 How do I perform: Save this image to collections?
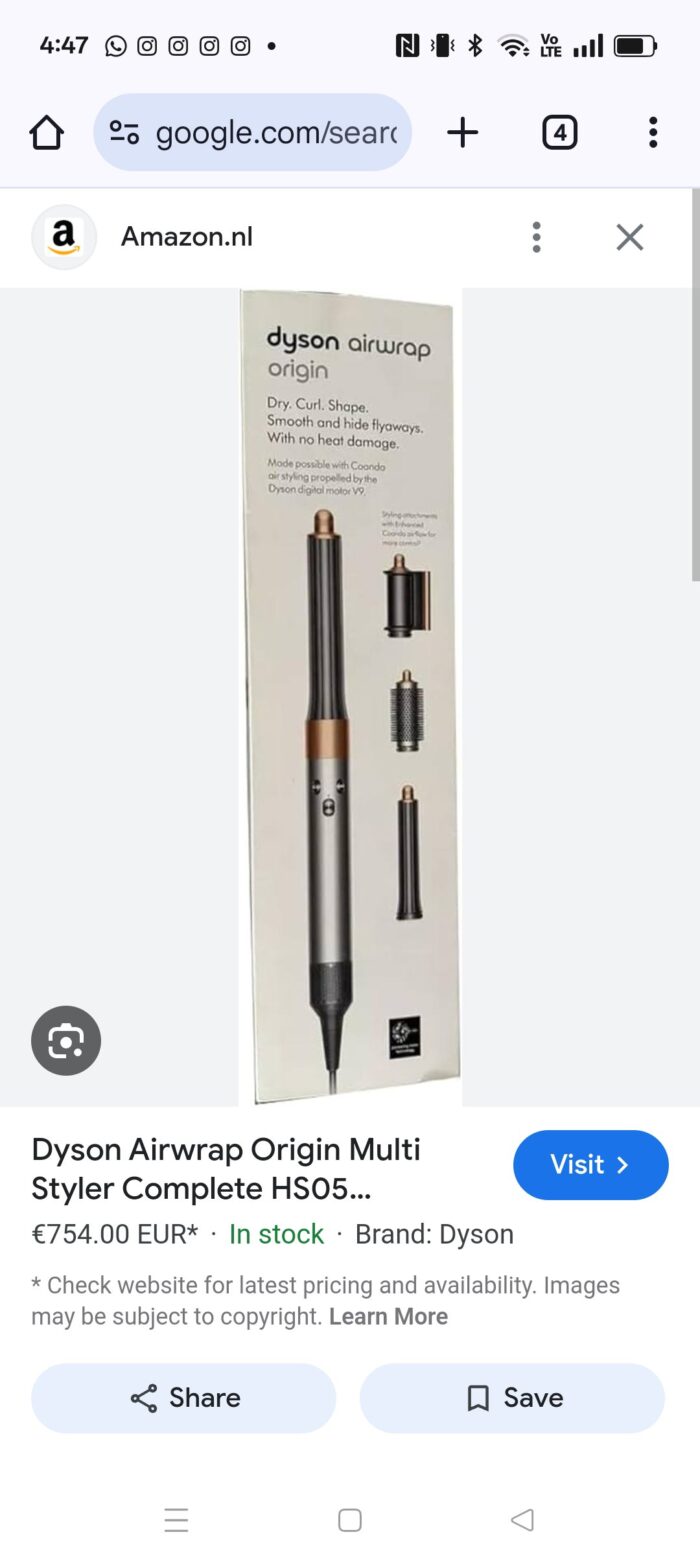click(512, 1397)
